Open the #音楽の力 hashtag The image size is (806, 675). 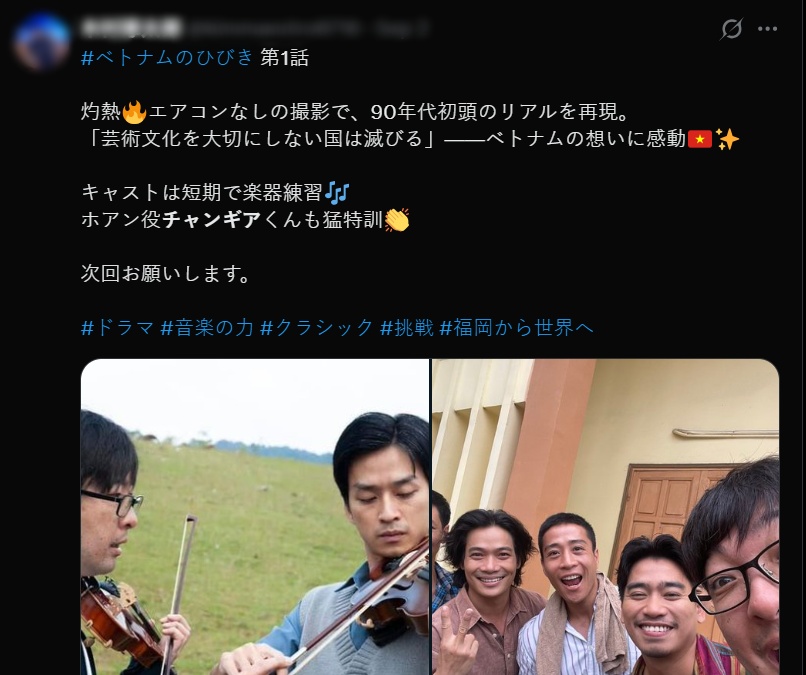point(207,327)
